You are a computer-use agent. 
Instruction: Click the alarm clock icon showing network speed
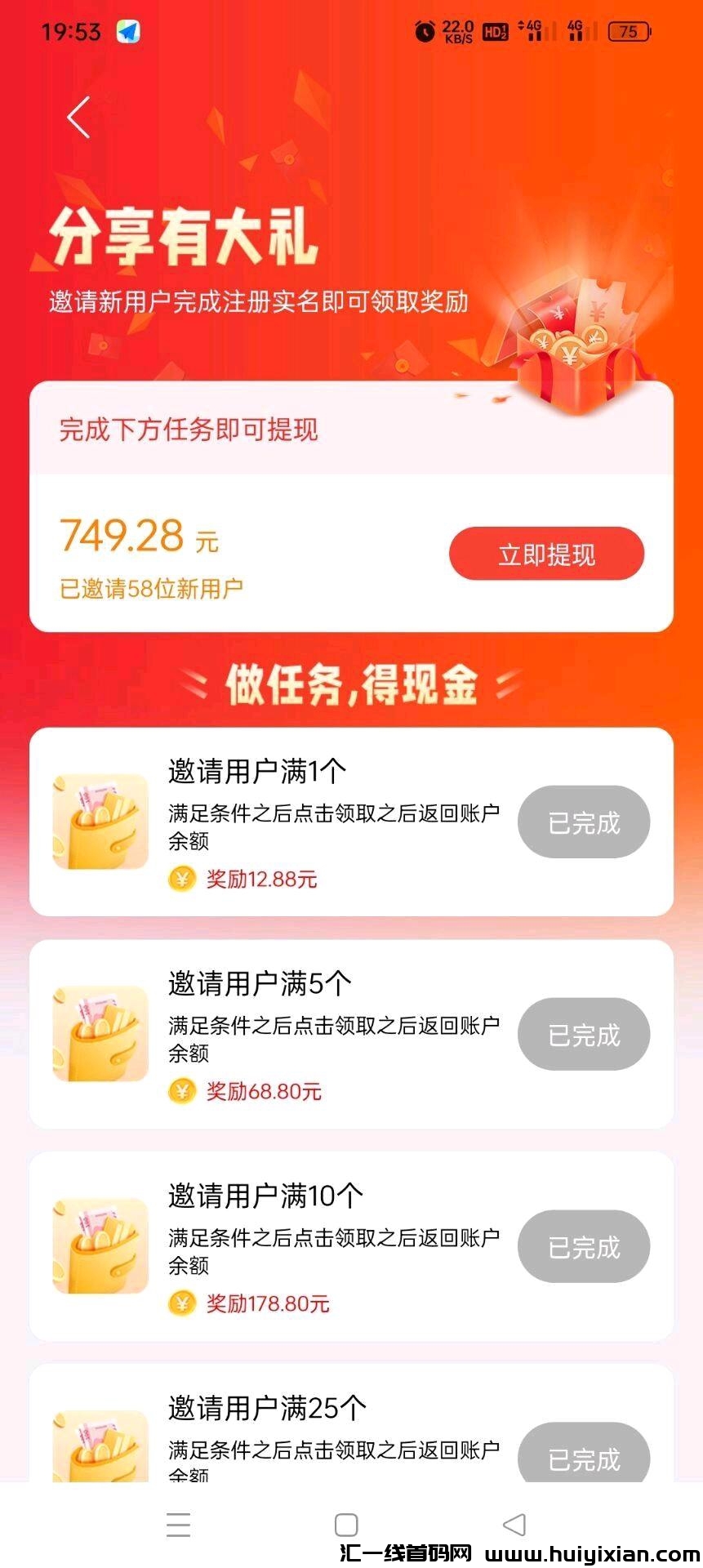[426, 31]
